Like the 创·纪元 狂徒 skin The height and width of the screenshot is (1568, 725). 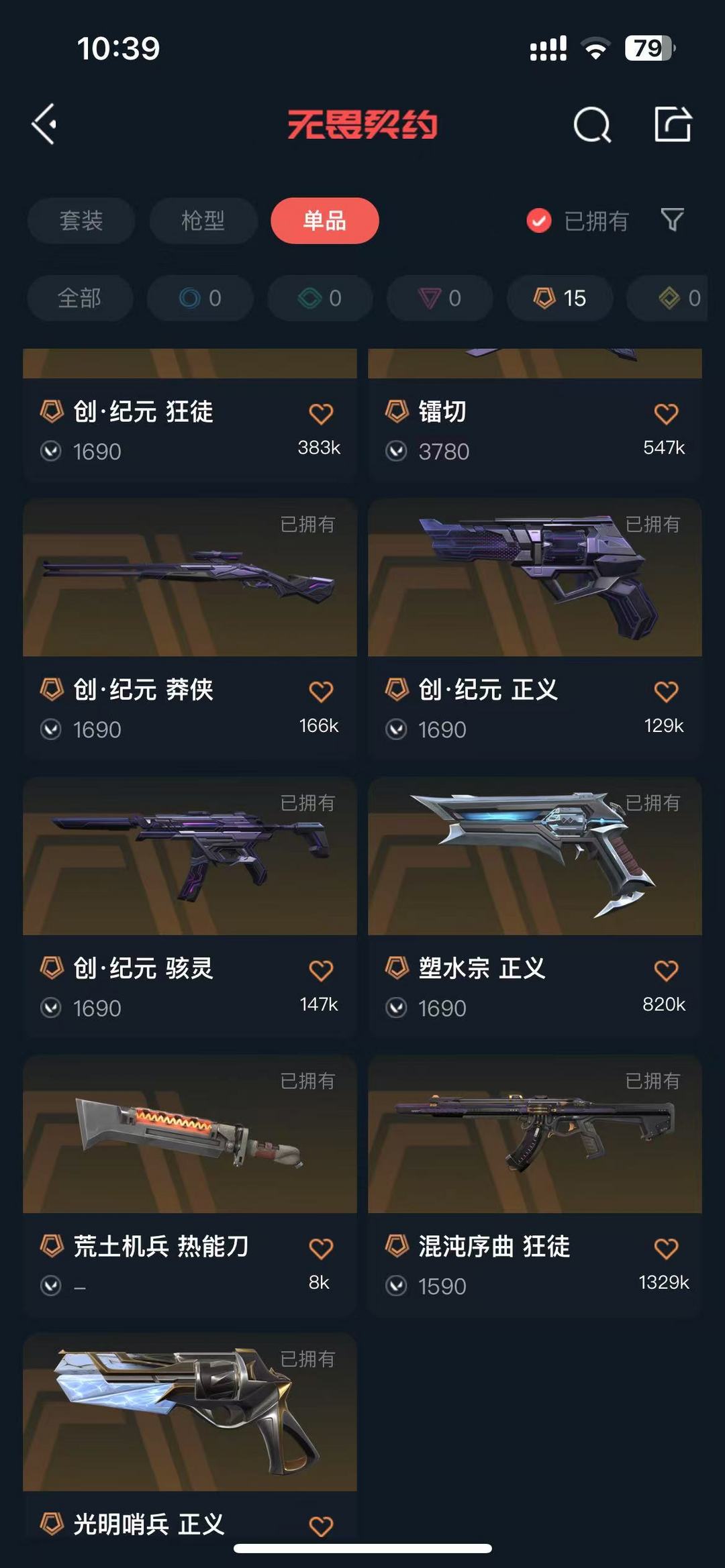321,414
